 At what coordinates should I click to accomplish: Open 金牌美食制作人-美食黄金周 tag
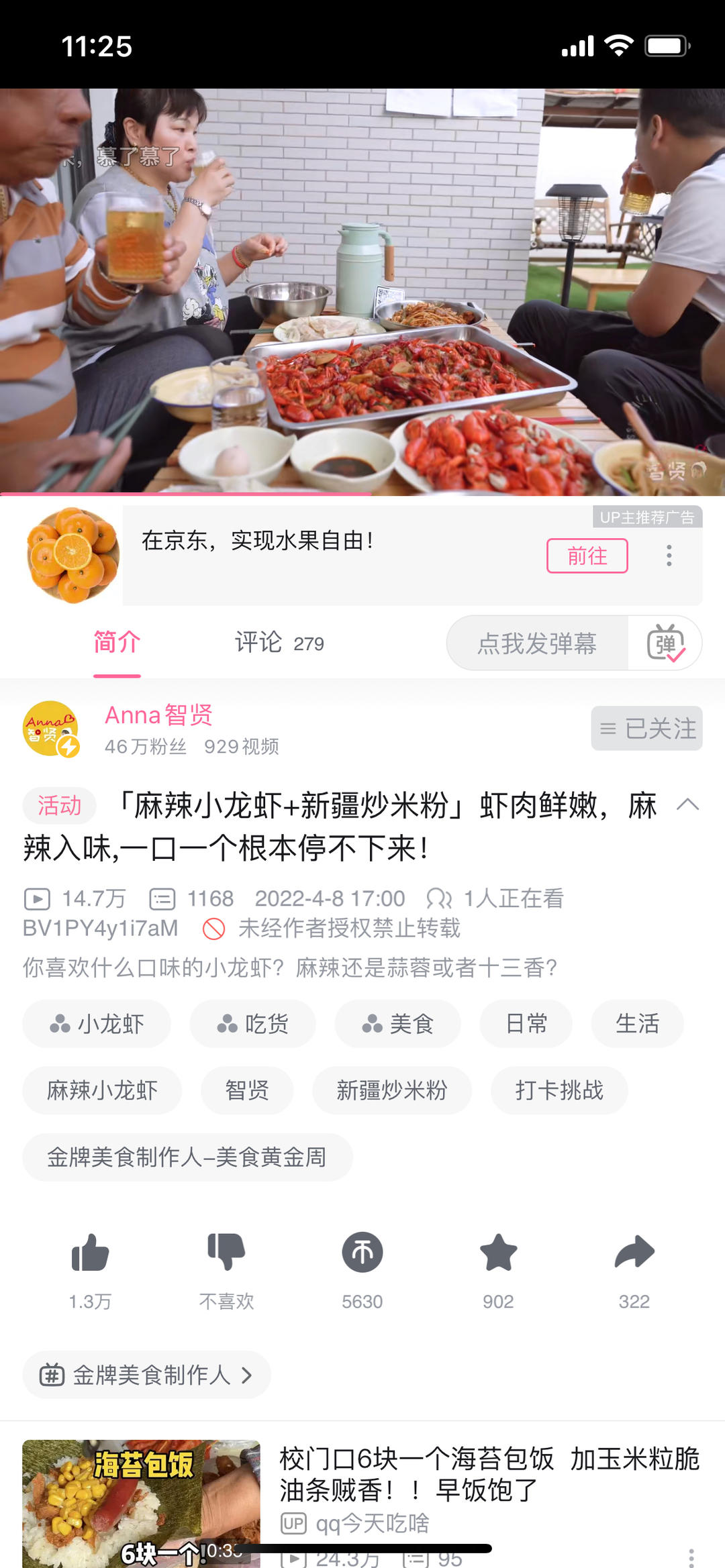coord(187,1157)
